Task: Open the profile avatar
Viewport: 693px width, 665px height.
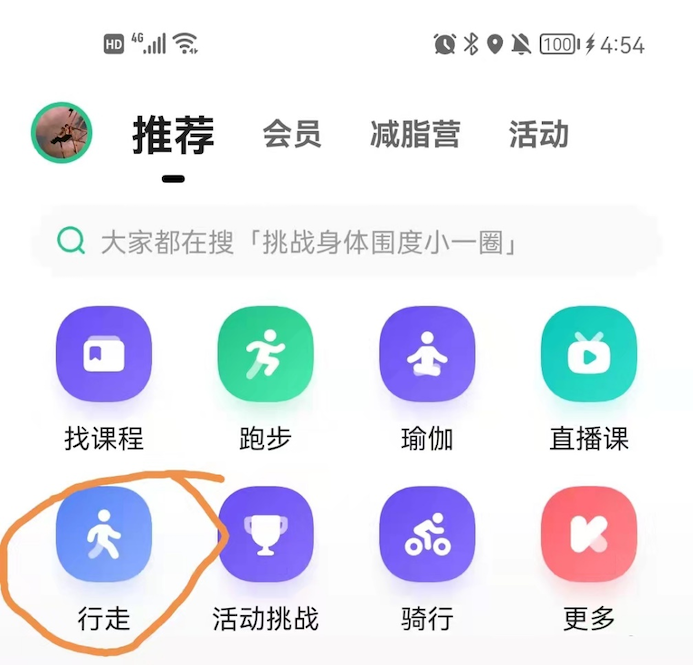Action: tap(62, 133)
